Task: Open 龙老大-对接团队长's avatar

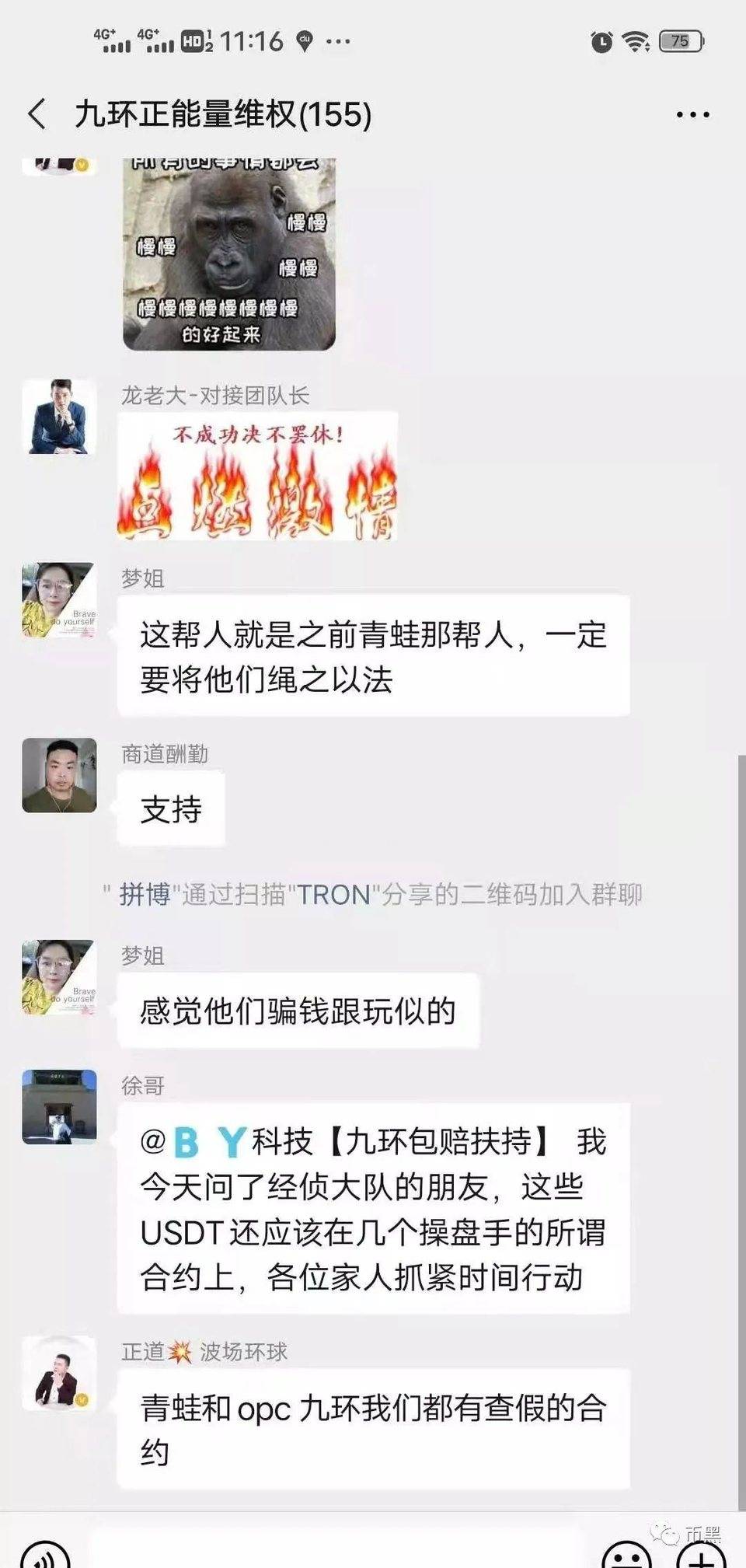Action: [58, 412]
